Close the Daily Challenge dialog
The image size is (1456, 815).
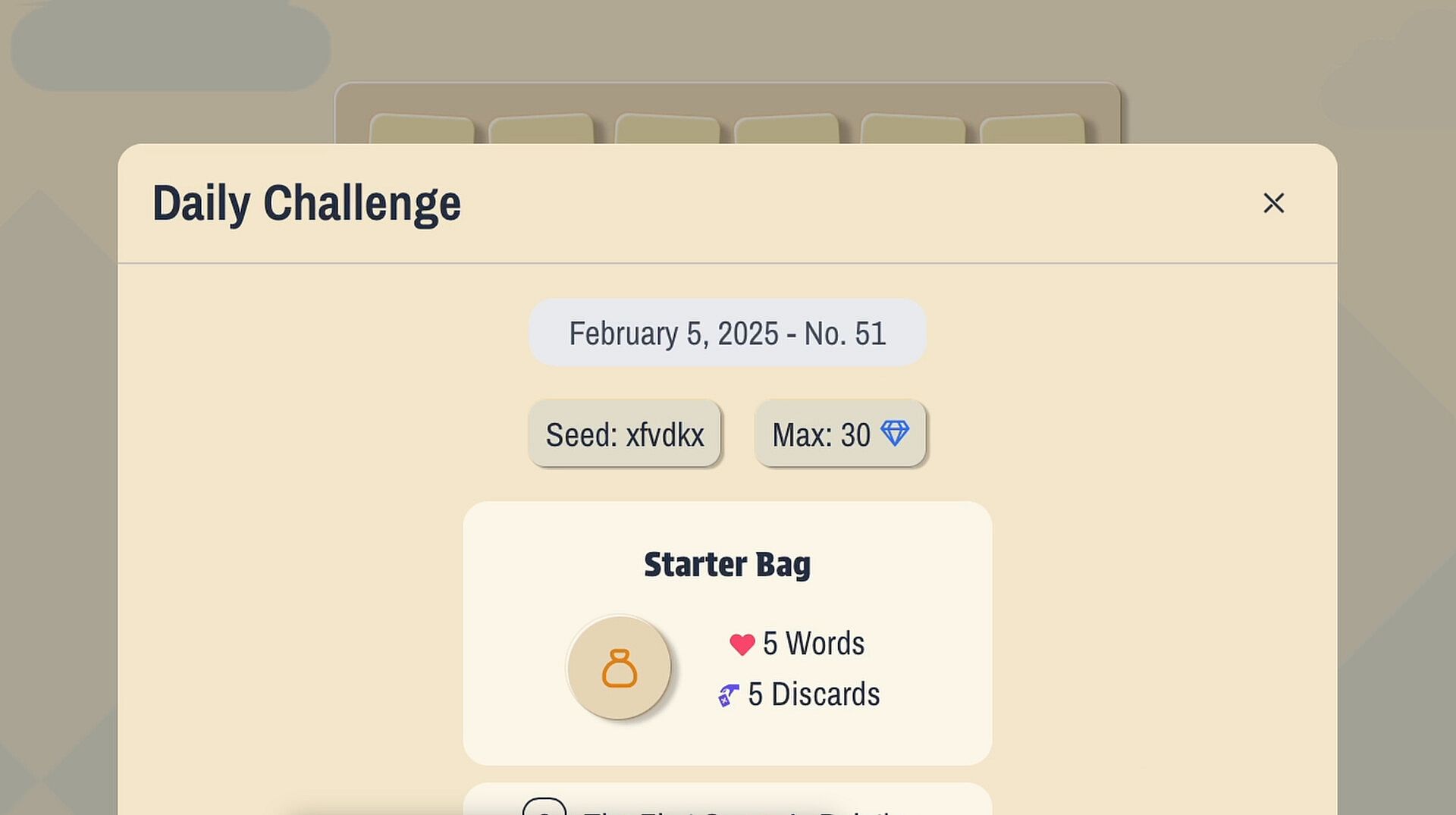pos(1273,203)
